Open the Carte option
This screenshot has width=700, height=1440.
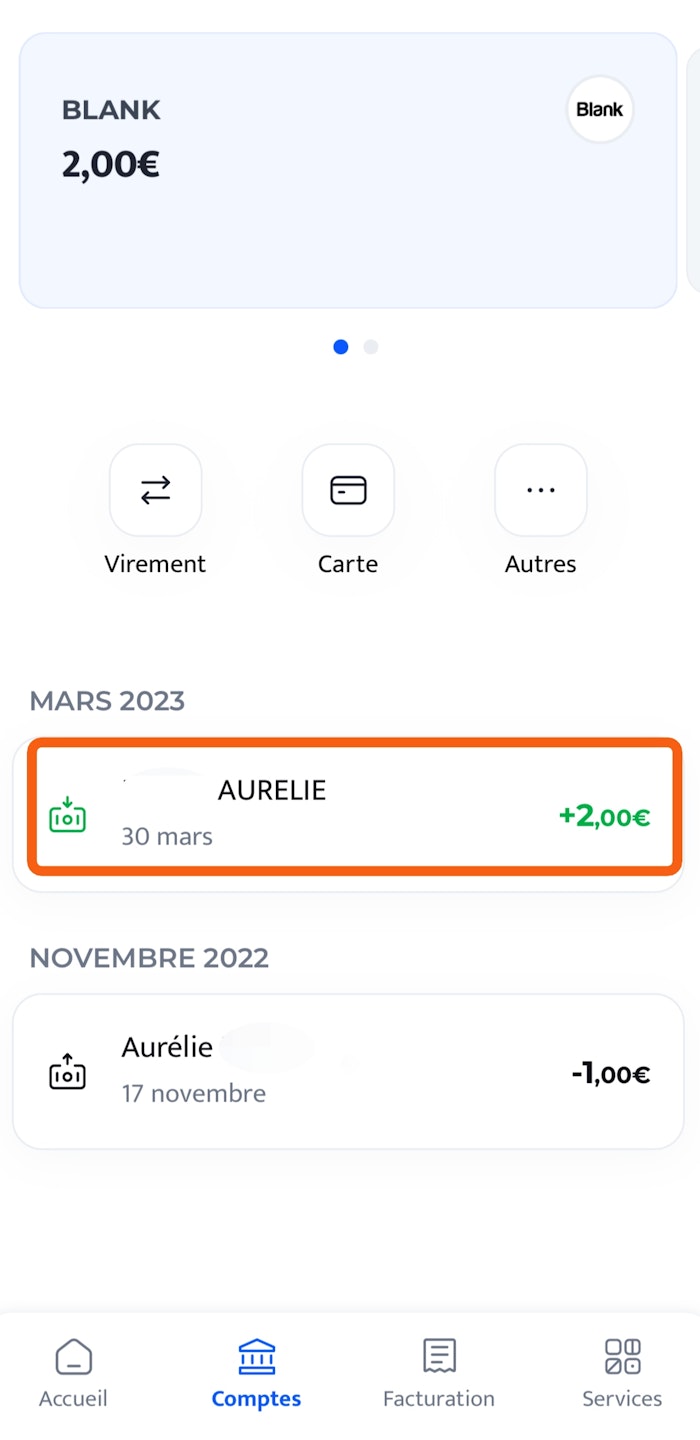tap(348, 491)
